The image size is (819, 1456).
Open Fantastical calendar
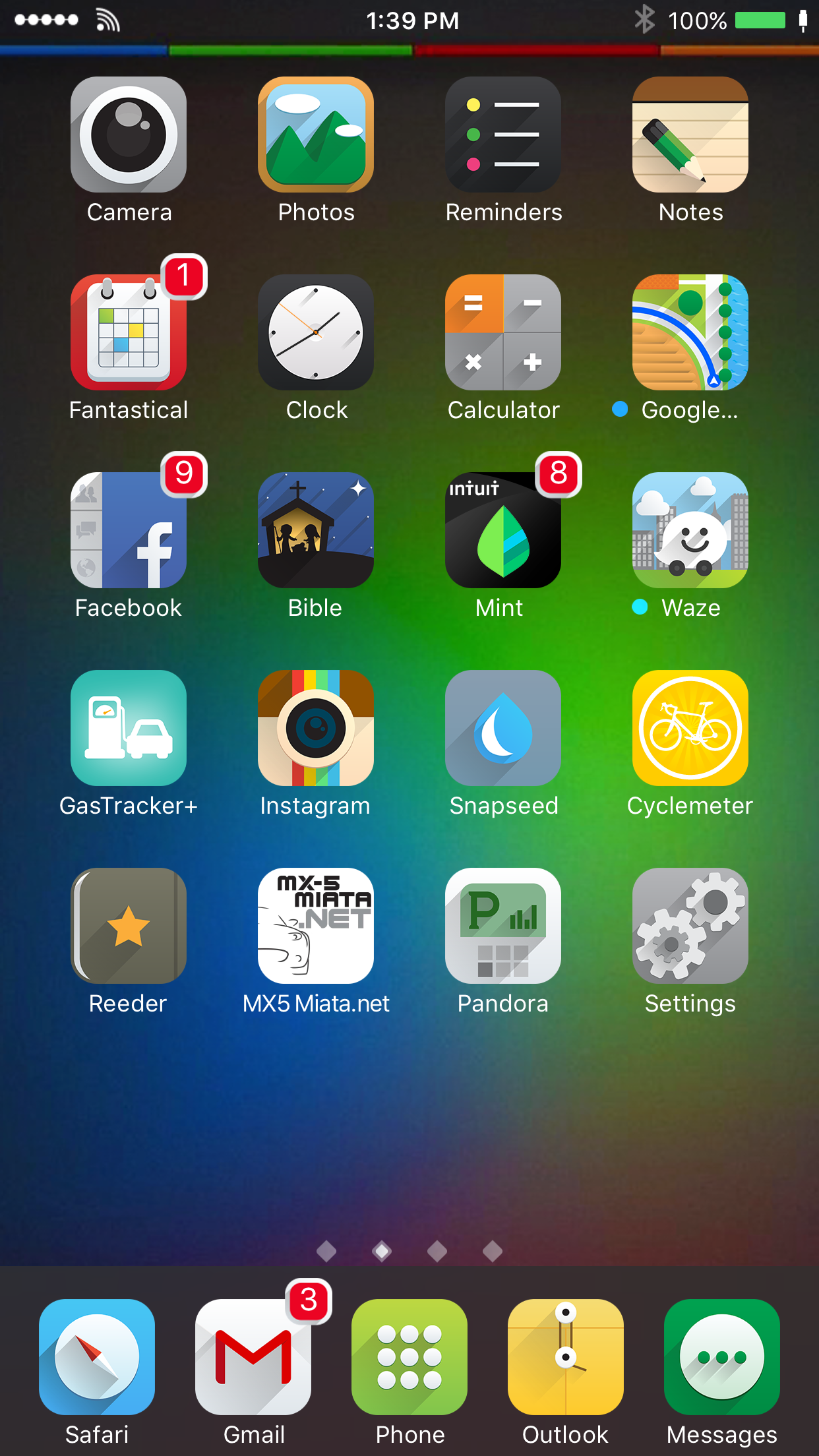(x=129, y=332)
